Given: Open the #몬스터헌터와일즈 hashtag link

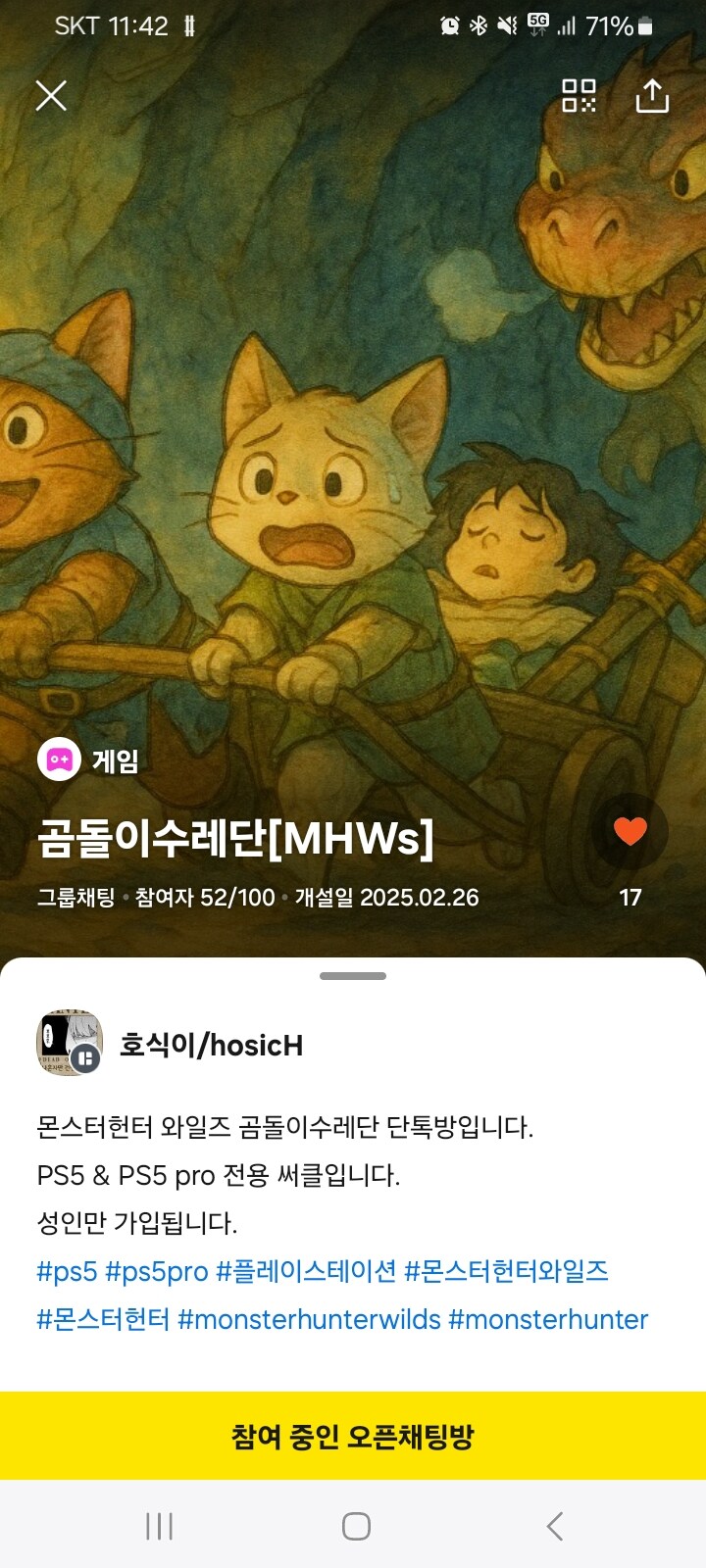Looking at the screenshot, I should tap(509, 1271).
